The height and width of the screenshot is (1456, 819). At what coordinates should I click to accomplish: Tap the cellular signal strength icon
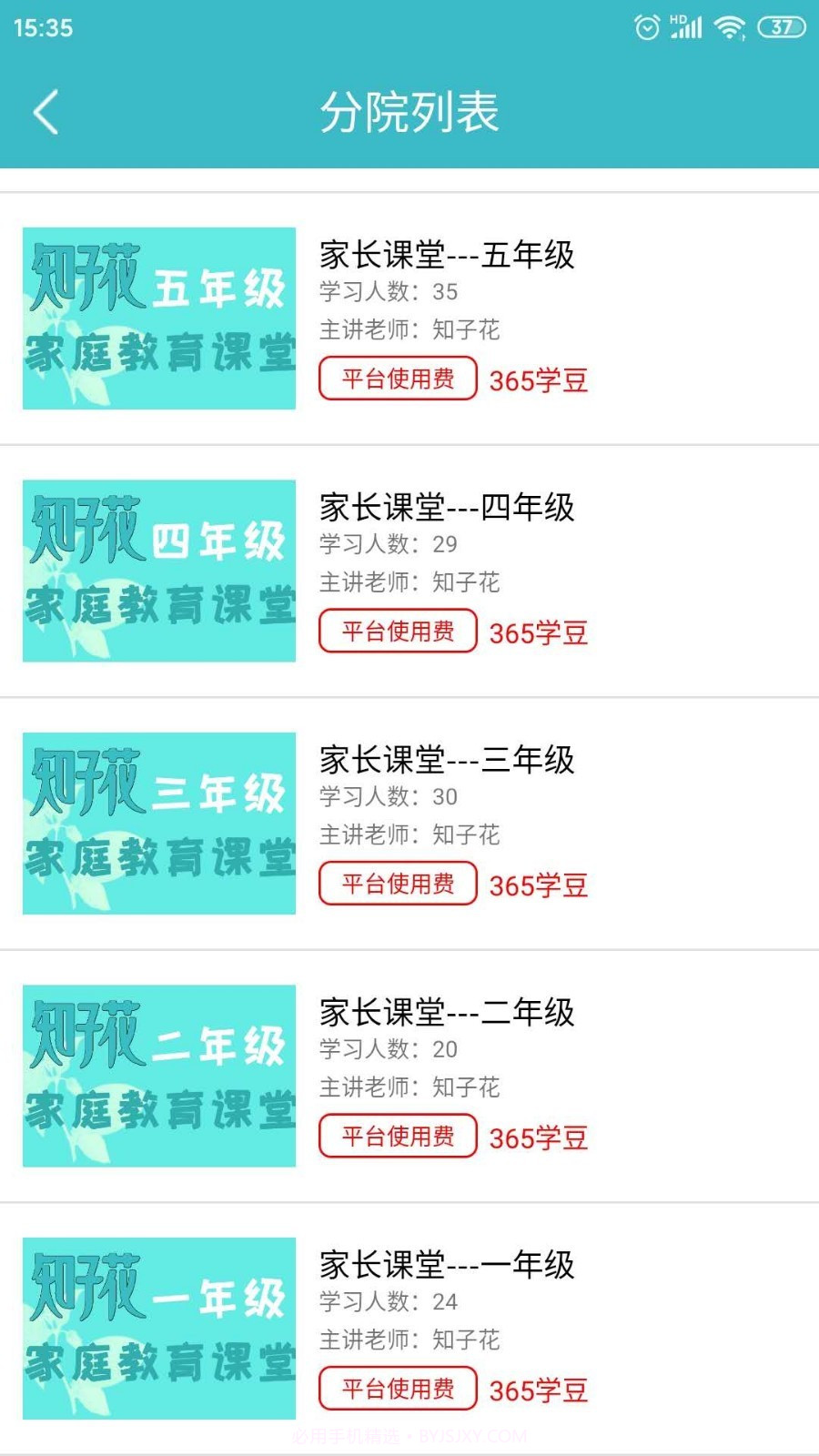[687, 29]
